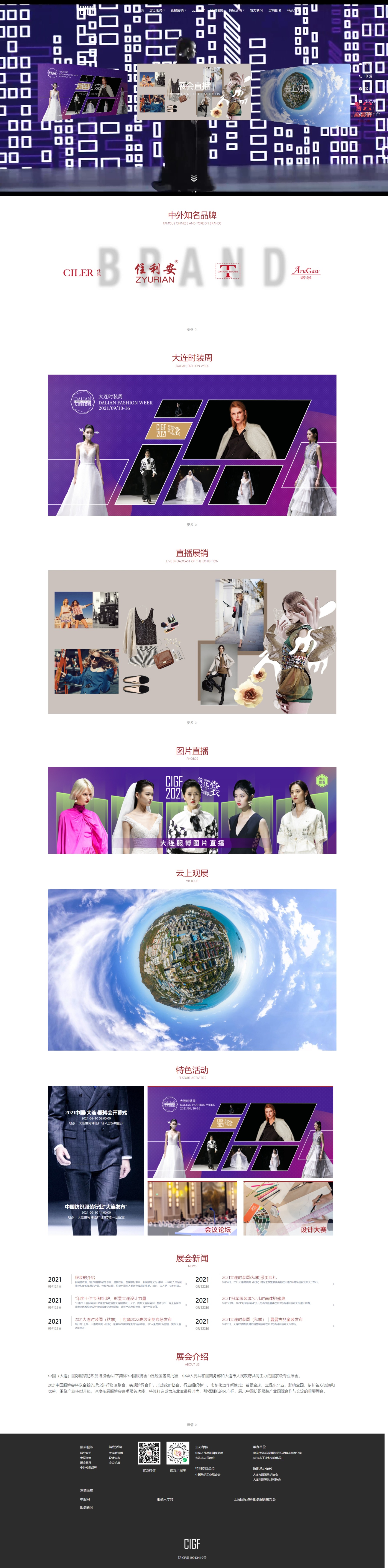Go to 官方新闻 in the top menu
Viewport: 388px width, 1568px height.
click(256, 10)
